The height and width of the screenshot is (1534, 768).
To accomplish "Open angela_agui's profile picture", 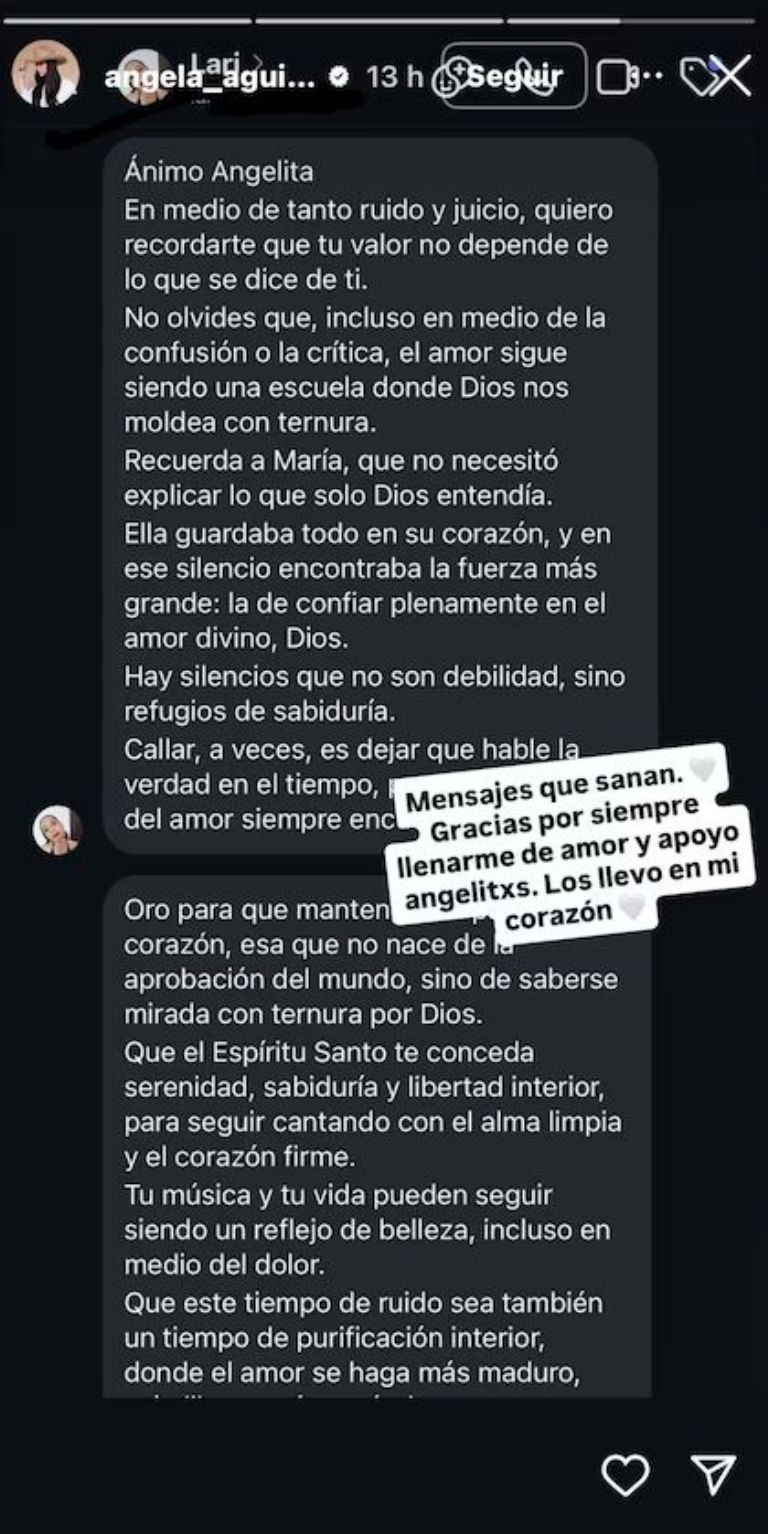I will coord(45,75).
